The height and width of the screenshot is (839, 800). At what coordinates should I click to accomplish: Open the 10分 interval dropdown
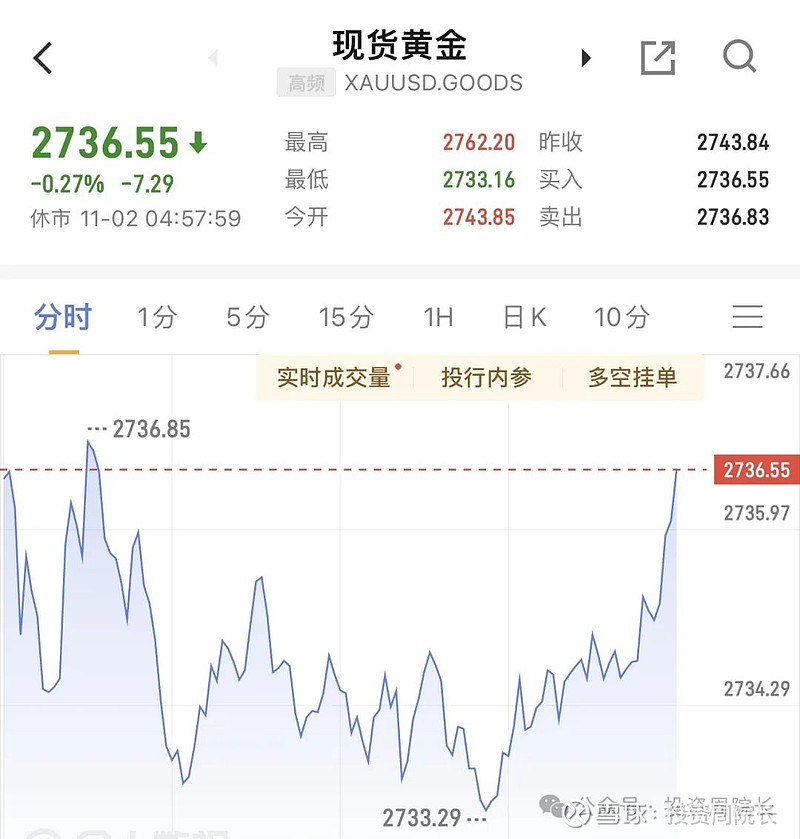pyautogui.click(x=622, y=316)
